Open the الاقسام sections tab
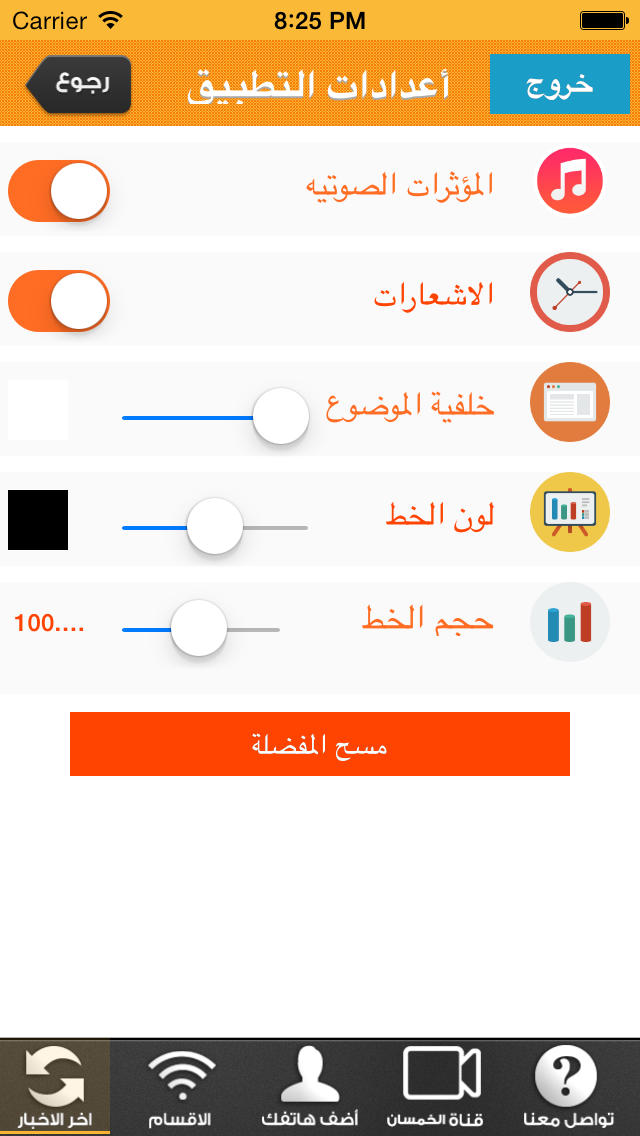This screenshot has width=640, height=1136. click(x=181, y=1087)
